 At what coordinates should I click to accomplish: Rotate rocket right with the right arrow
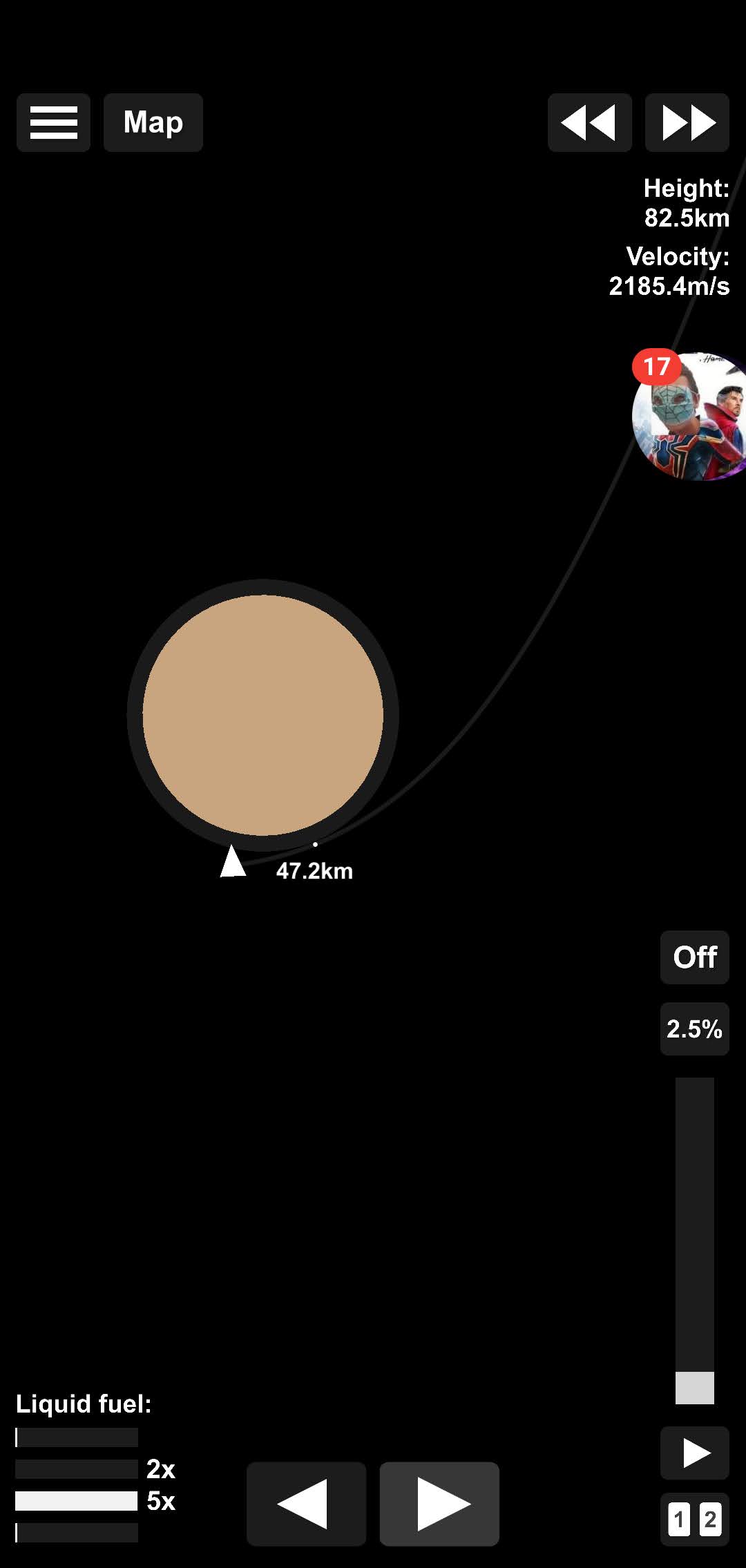(439, 1504)
